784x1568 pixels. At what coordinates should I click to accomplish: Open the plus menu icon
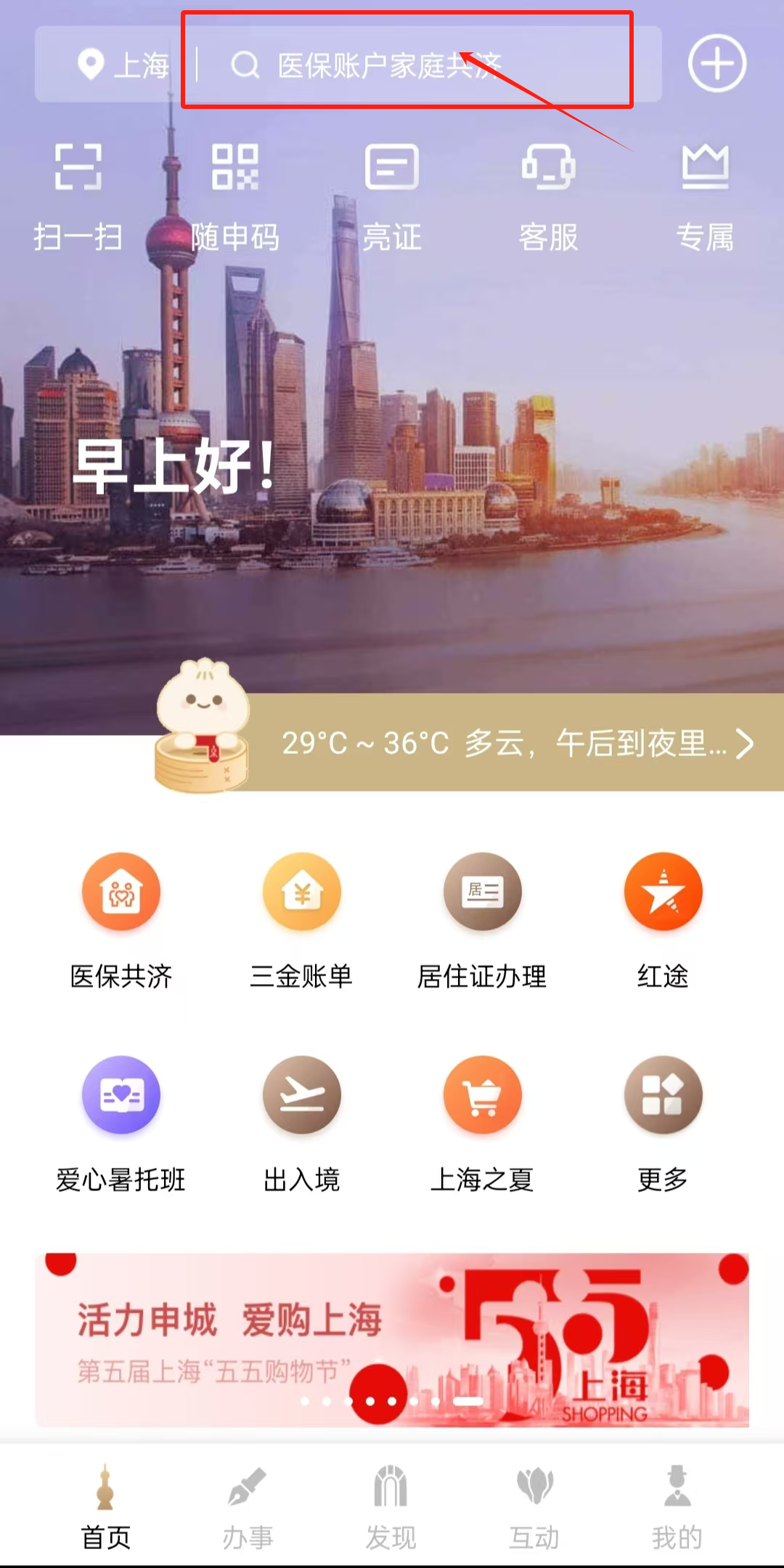pyautogui.click(x=716, y=64)
